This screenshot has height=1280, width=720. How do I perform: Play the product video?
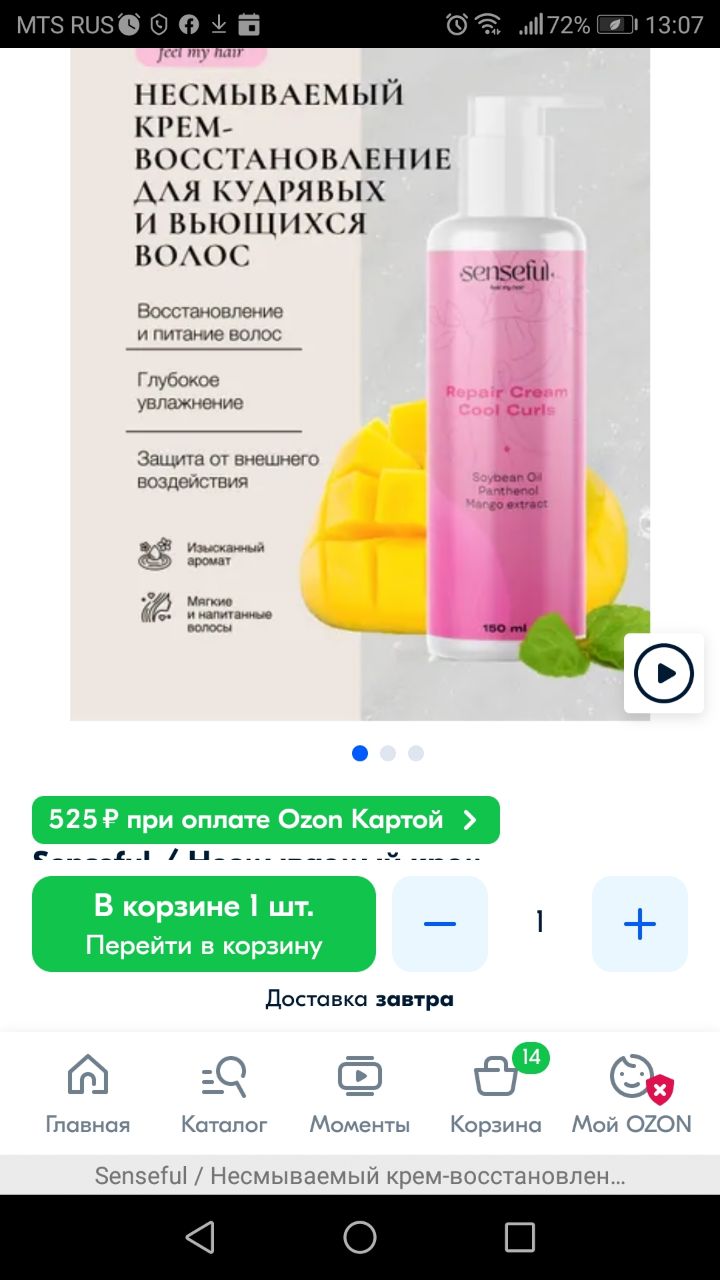664,673
